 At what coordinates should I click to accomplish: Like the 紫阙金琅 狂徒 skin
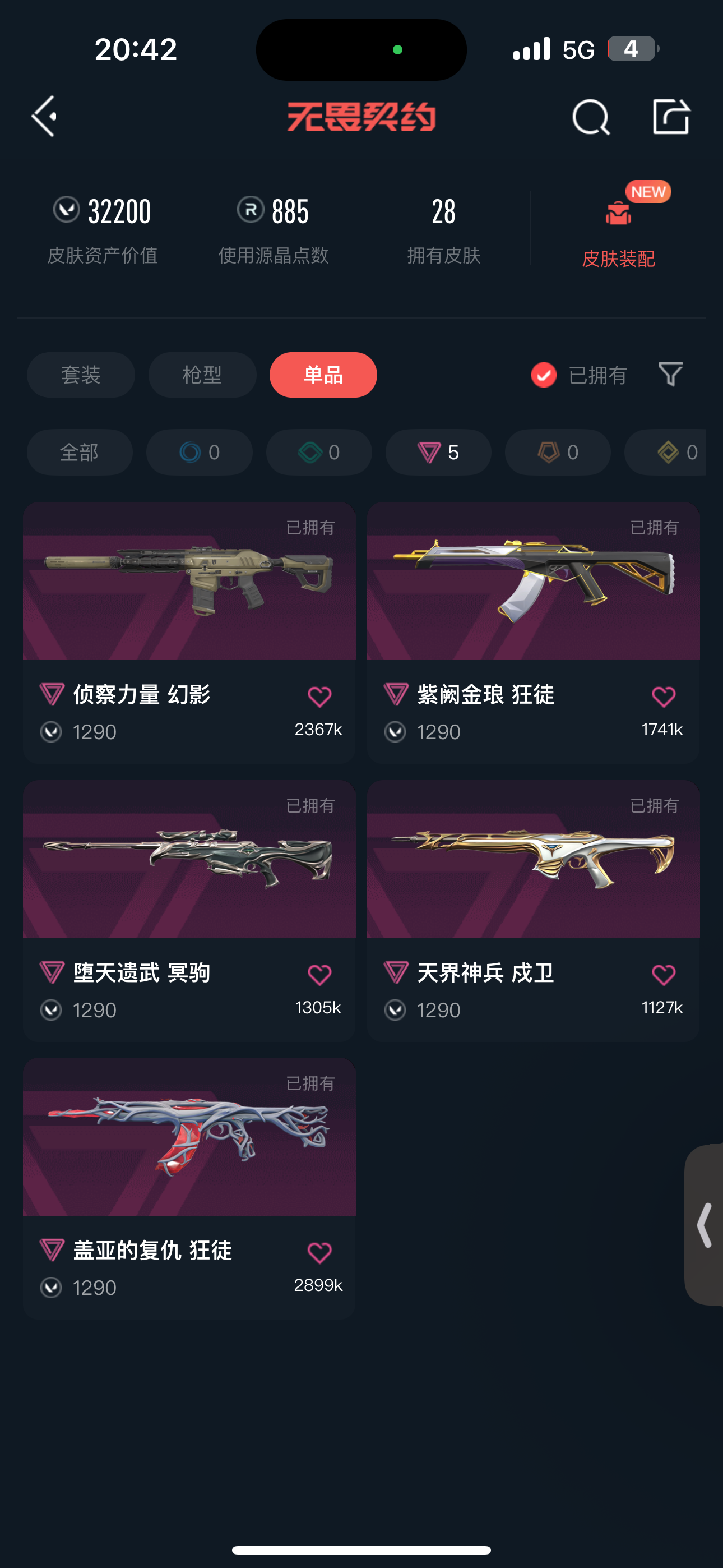coord(664,697)
